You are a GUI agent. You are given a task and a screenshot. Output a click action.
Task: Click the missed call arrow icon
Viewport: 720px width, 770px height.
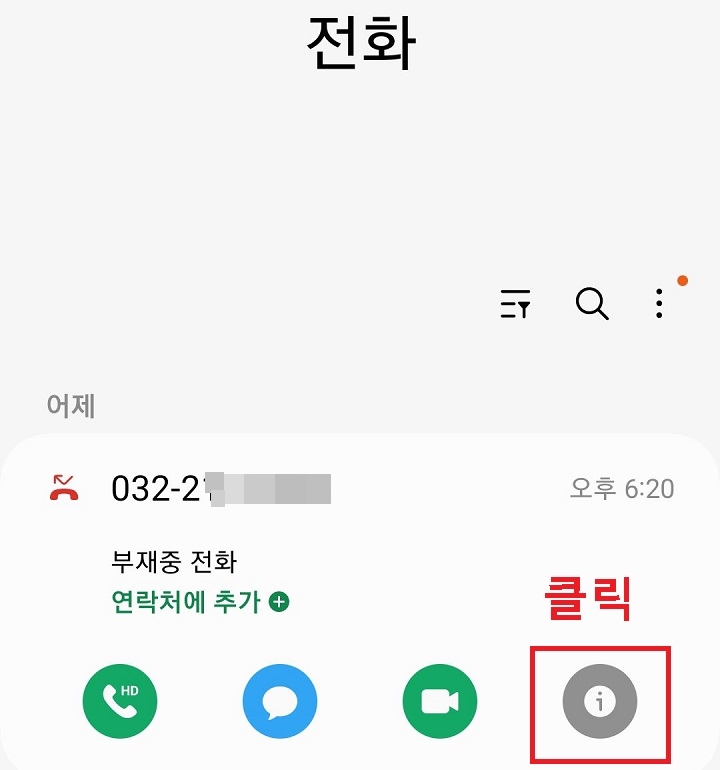64,488
